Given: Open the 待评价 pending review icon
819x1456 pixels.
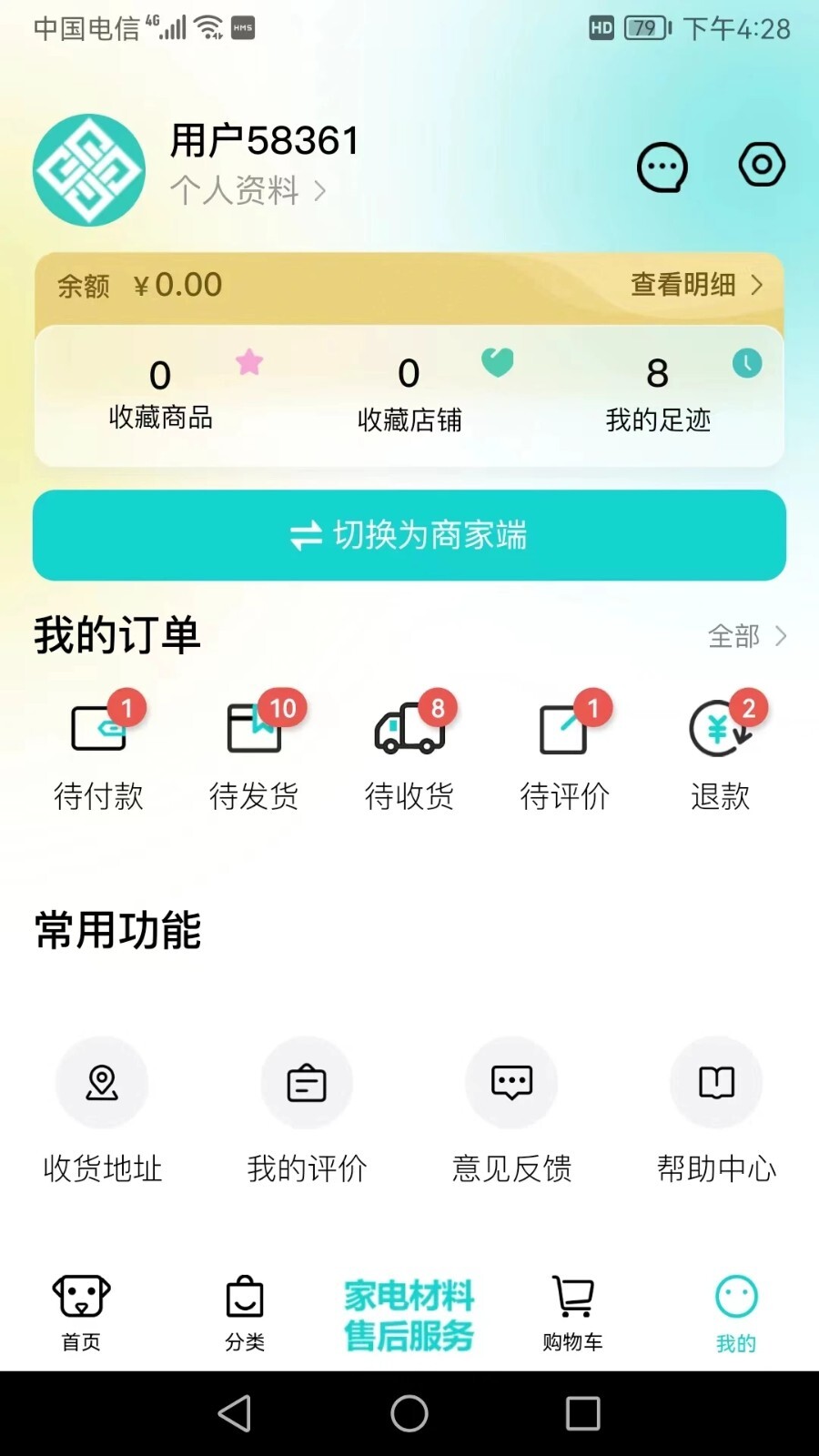Looking at the screenshot, I should (x=565, y=737).
